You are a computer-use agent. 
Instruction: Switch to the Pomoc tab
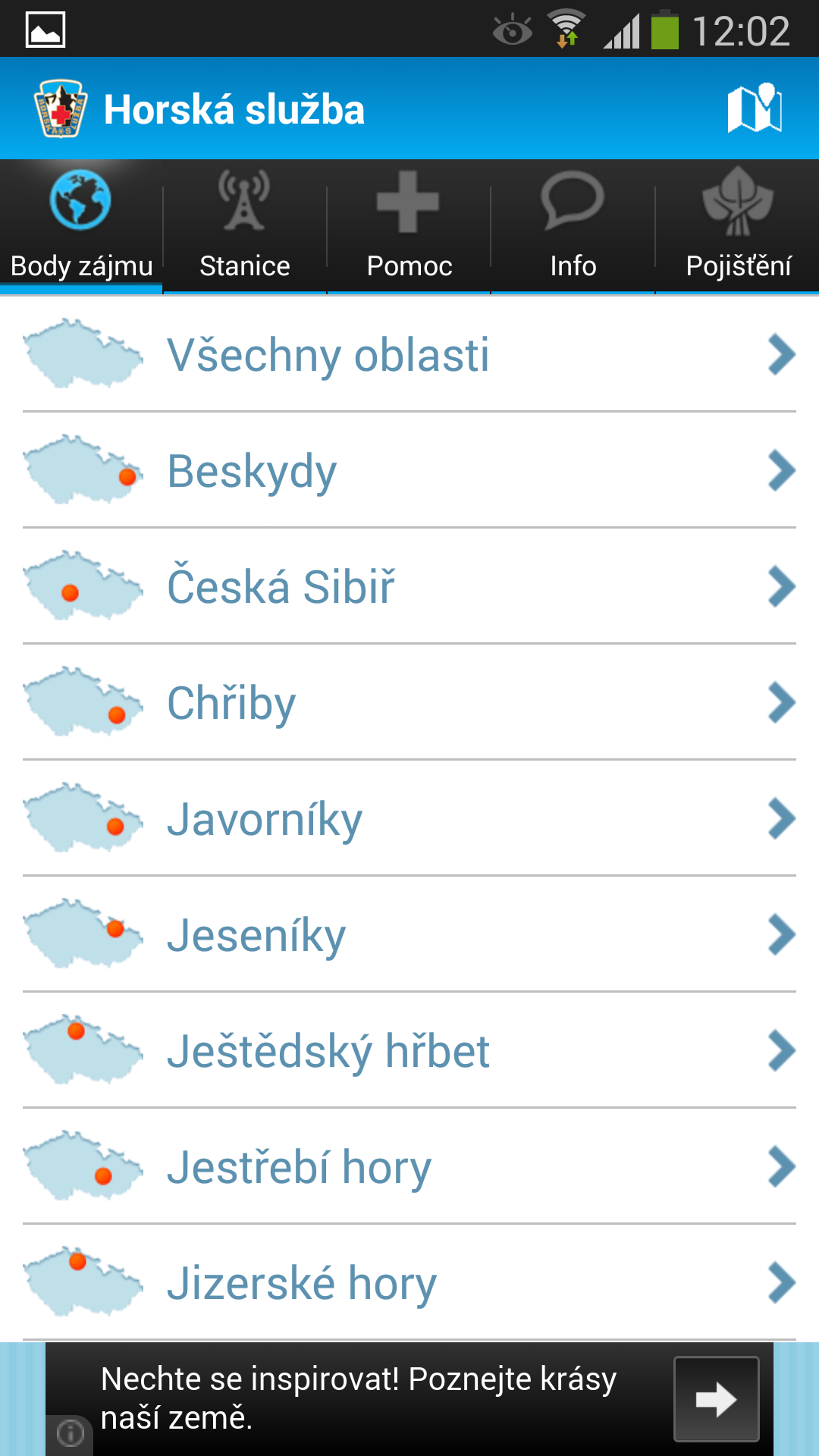409,226
